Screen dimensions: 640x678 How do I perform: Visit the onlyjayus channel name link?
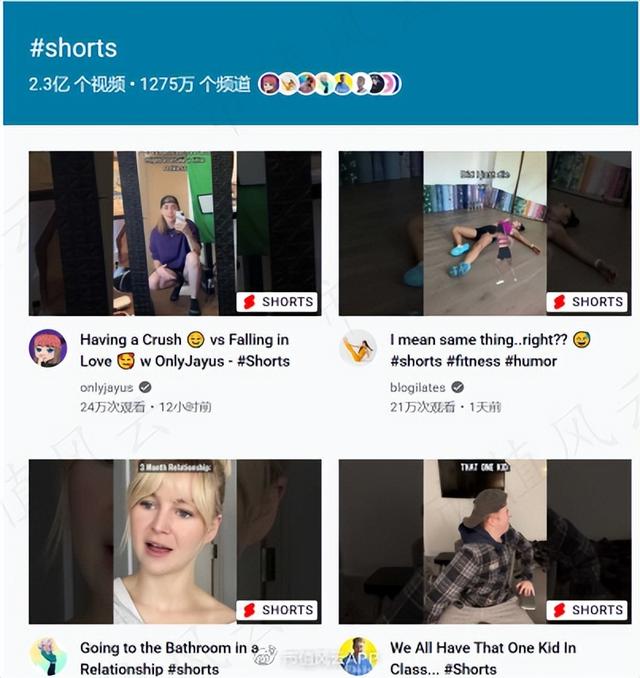coord(107,387)
